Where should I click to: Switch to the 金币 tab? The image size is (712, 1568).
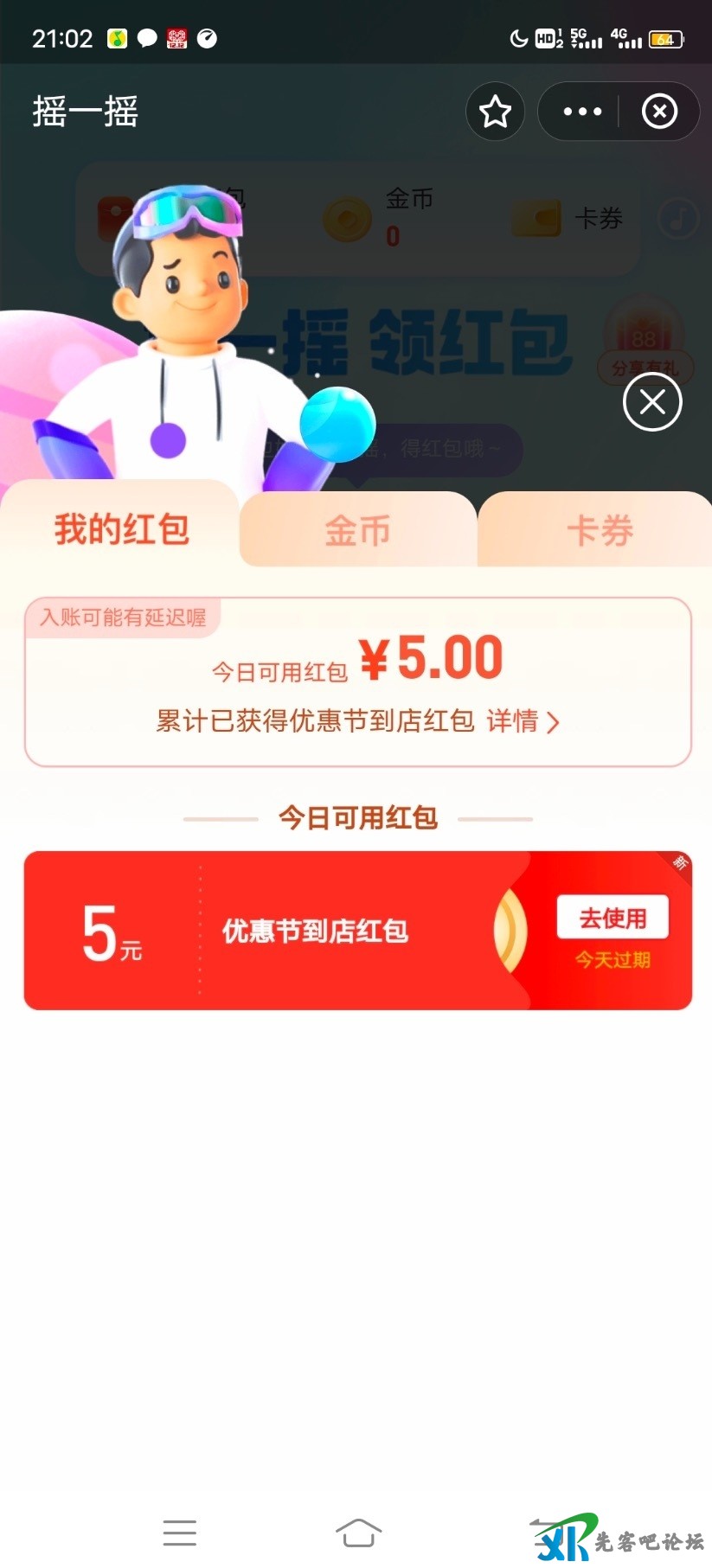357,530
